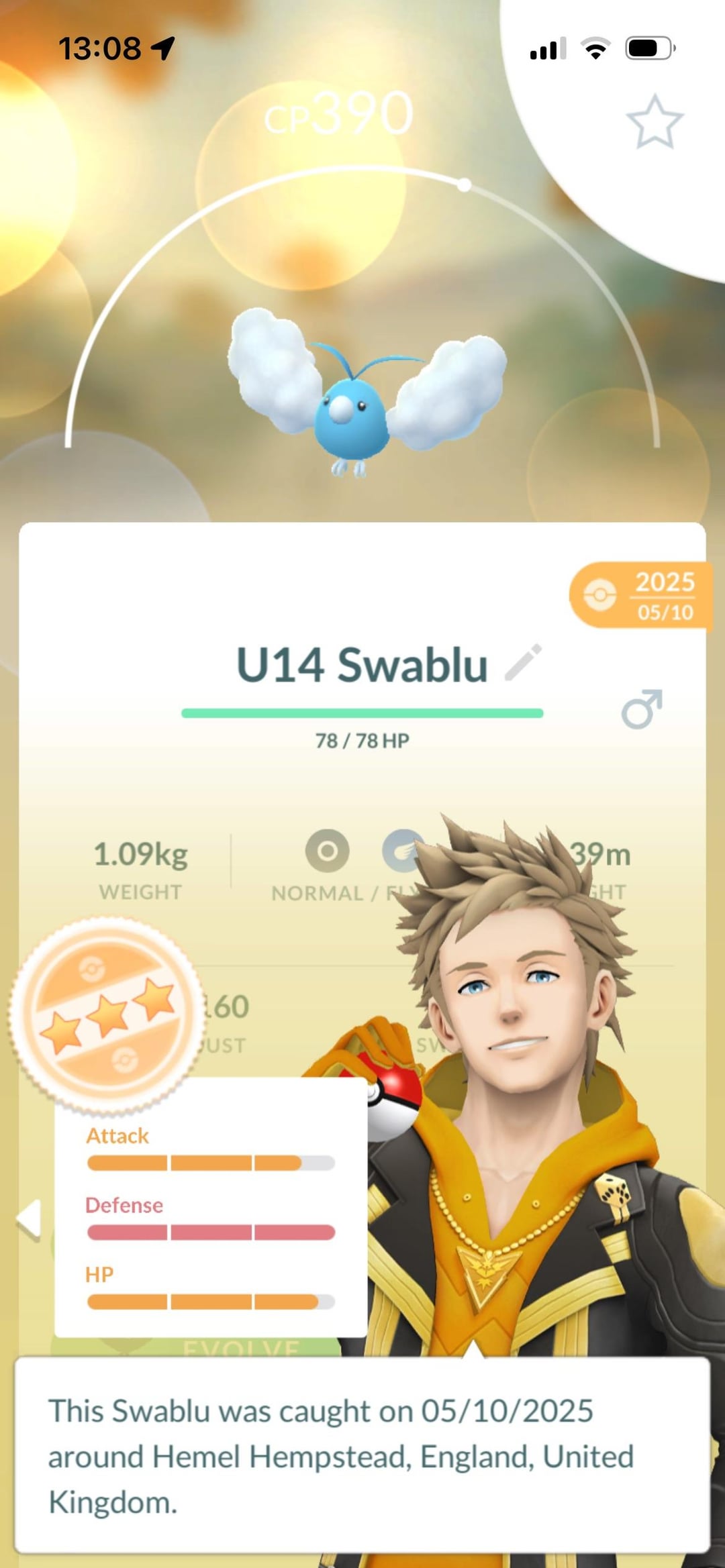Dismiss the caught-on appraisal message box

point(362,1455)
